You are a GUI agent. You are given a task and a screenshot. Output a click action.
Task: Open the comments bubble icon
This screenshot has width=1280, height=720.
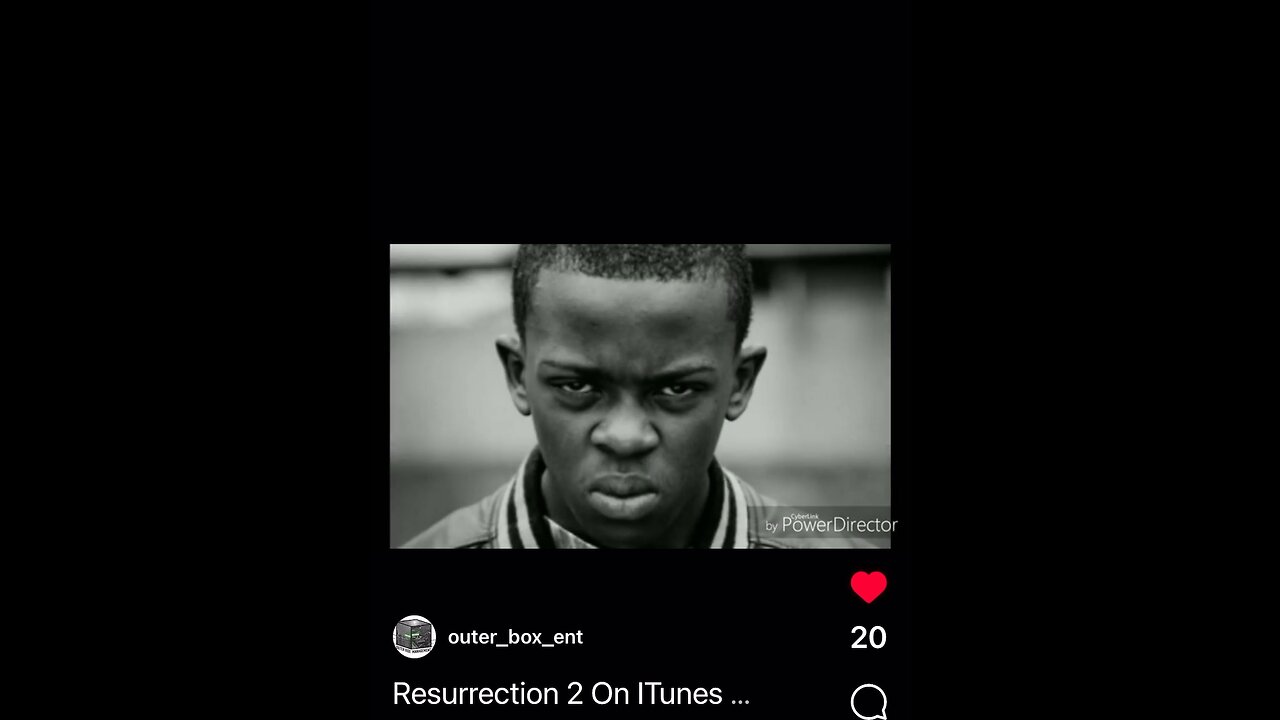click(x=868, y=702)
